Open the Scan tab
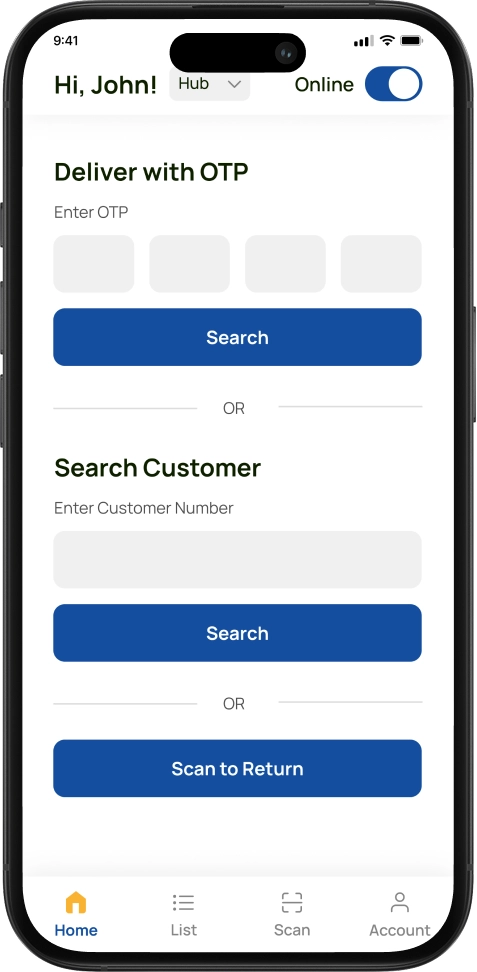This screenshot has width=477, height=972. [292, 914]
